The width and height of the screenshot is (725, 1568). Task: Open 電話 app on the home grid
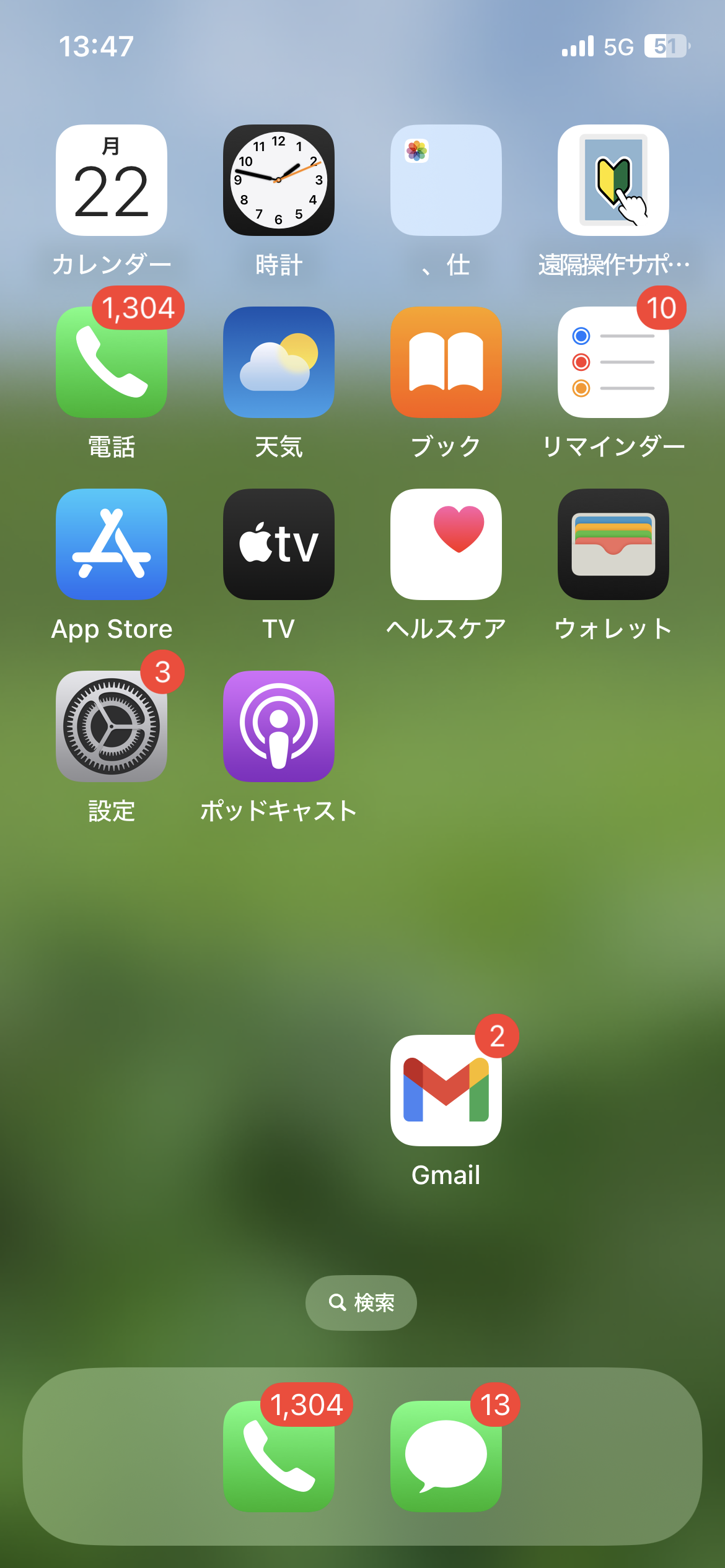[x=112, y=362]
